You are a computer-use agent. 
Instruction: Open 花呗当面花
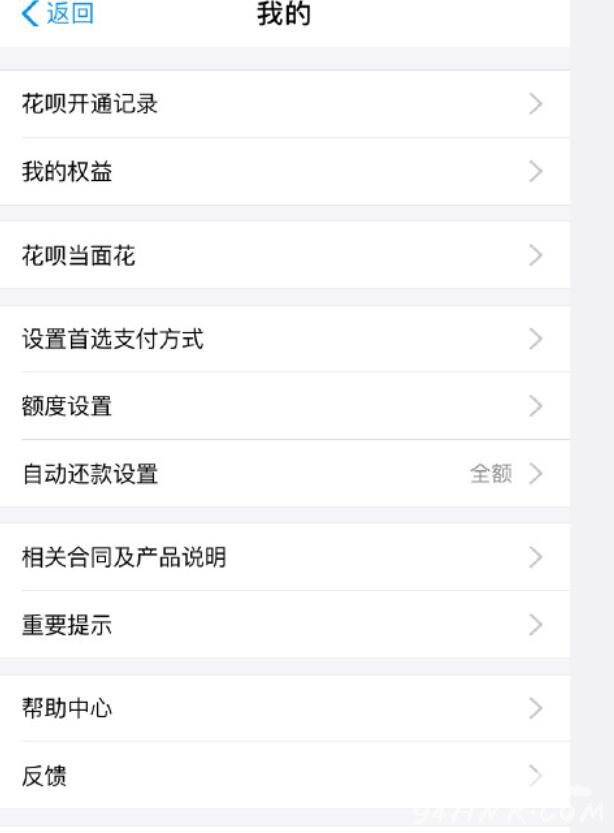[x=285, y=256]
